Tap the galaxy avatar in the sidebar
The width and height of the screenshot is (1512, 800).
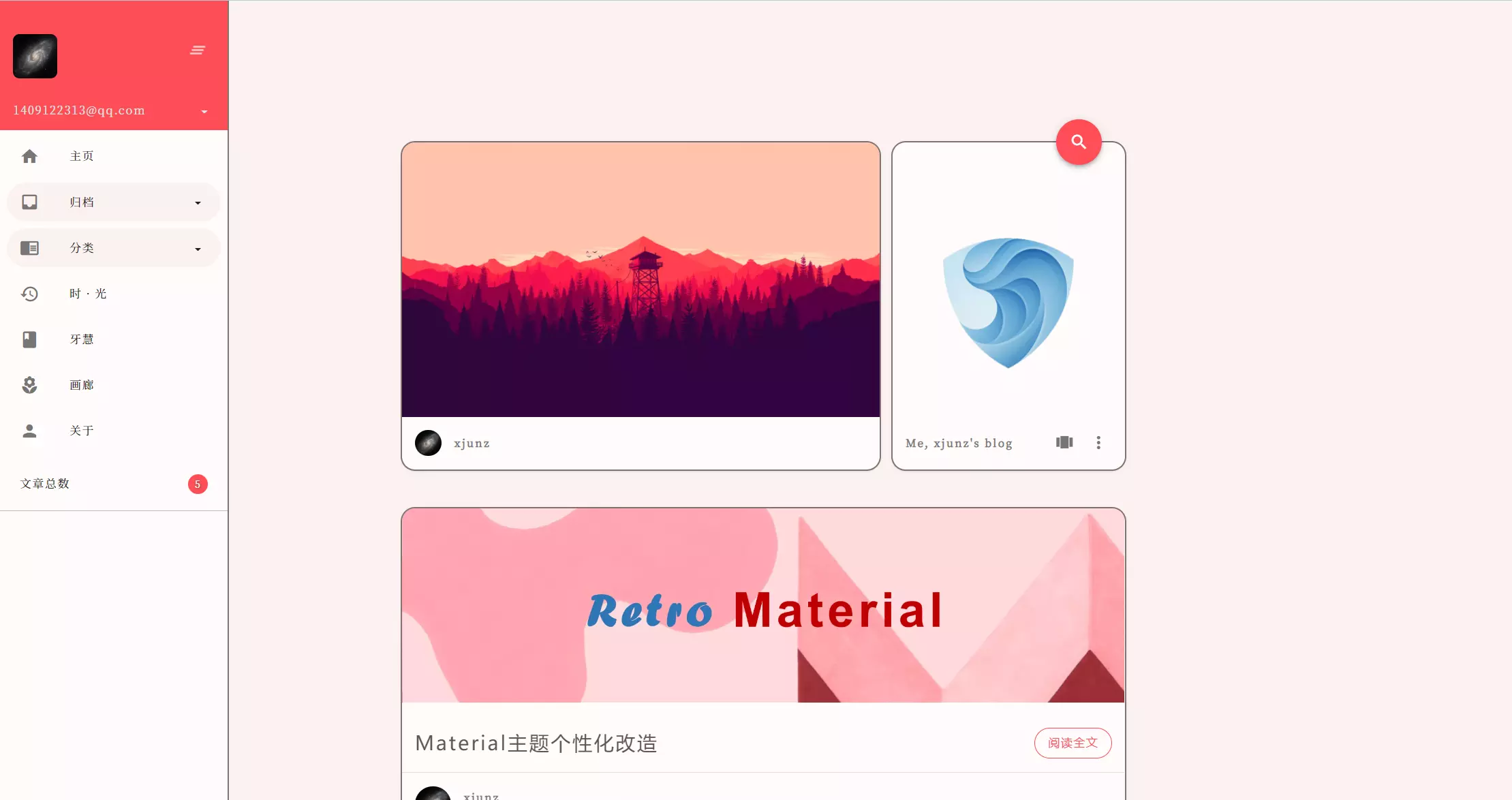tap(35, 57)
